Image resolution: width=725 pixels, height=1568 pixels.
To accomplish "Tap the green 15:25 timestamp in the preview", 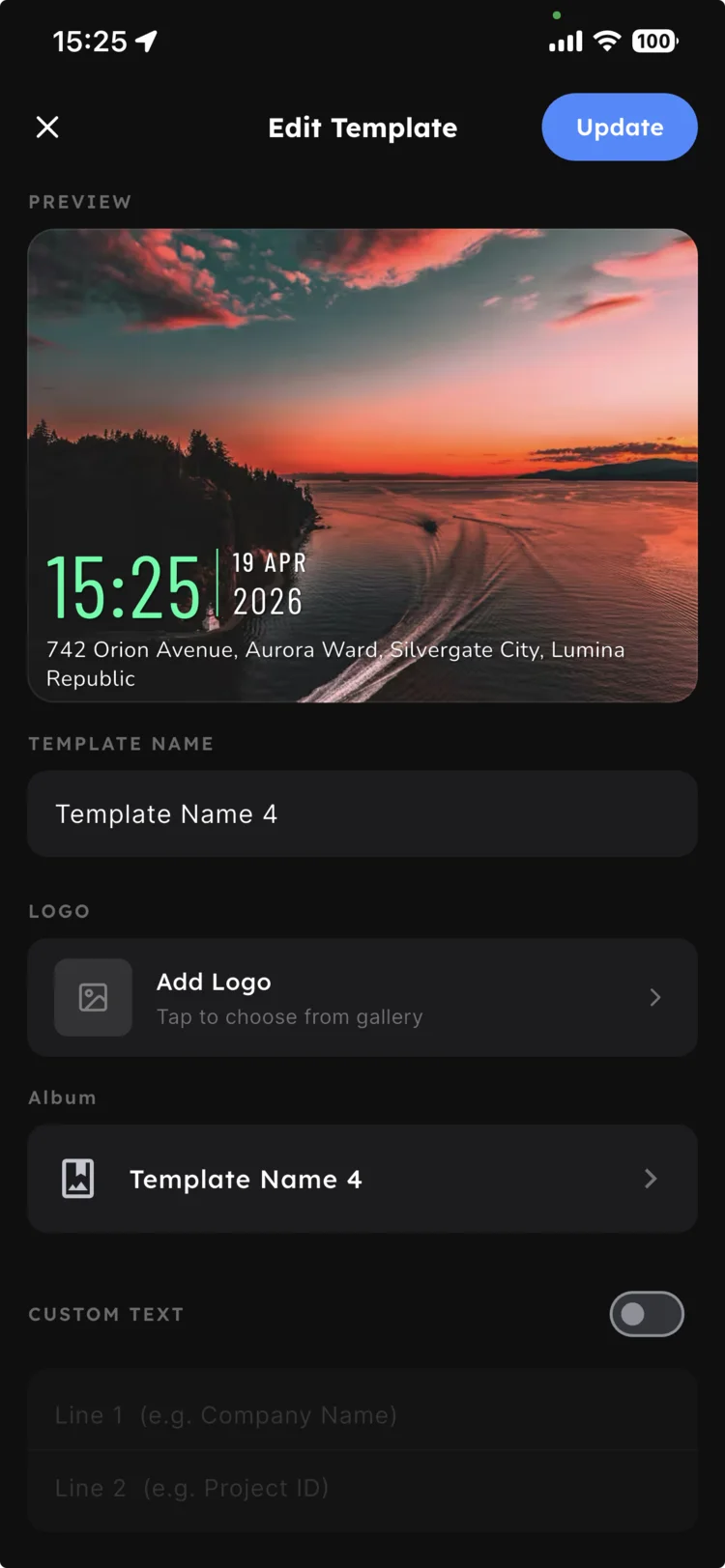I will (x=124, y=585).
